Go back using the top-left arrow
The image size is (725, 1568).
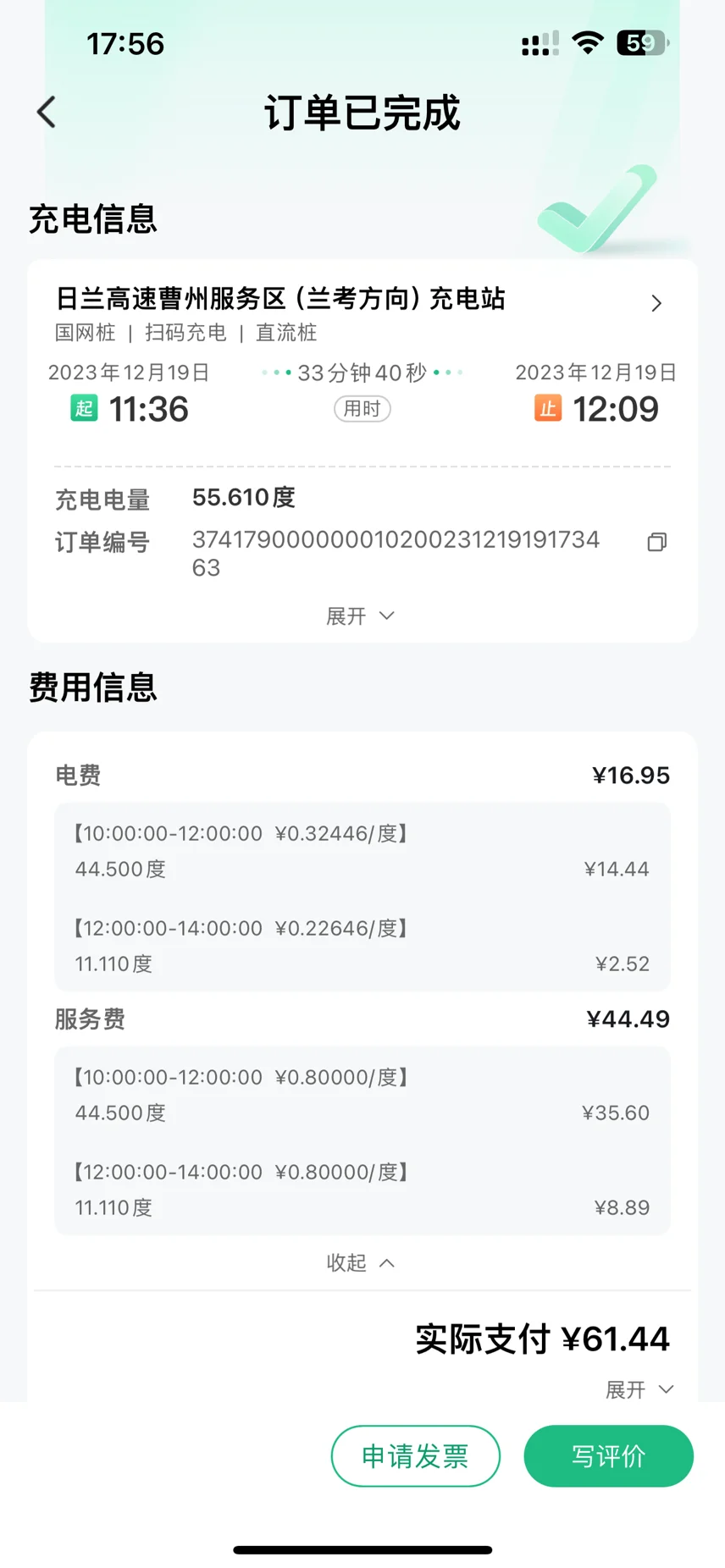tap(47, 112)
